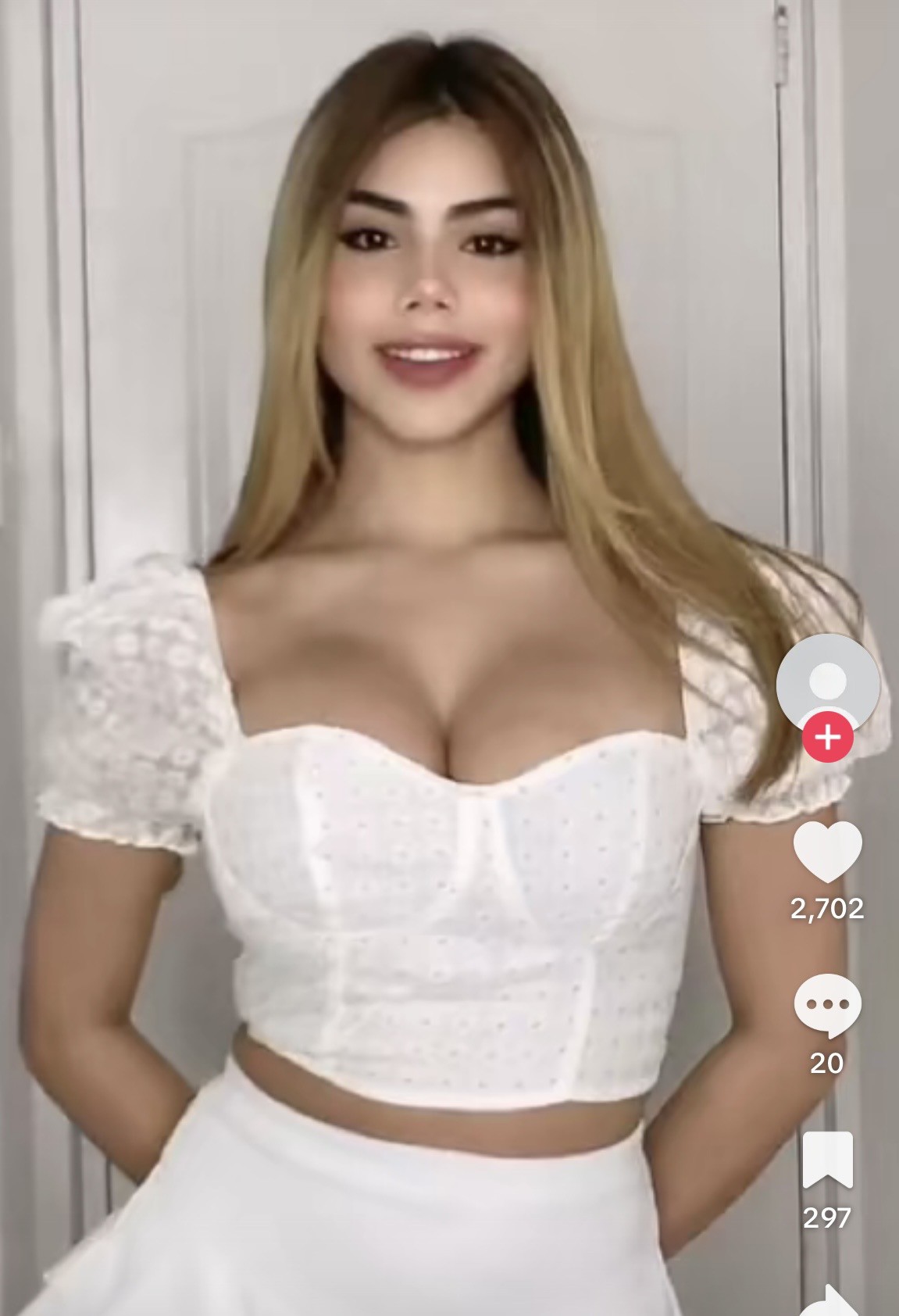The width and height of the screenshot is (899, 1316).
Task: Follow the creator with the plus button
Action: tap(828, 737)
